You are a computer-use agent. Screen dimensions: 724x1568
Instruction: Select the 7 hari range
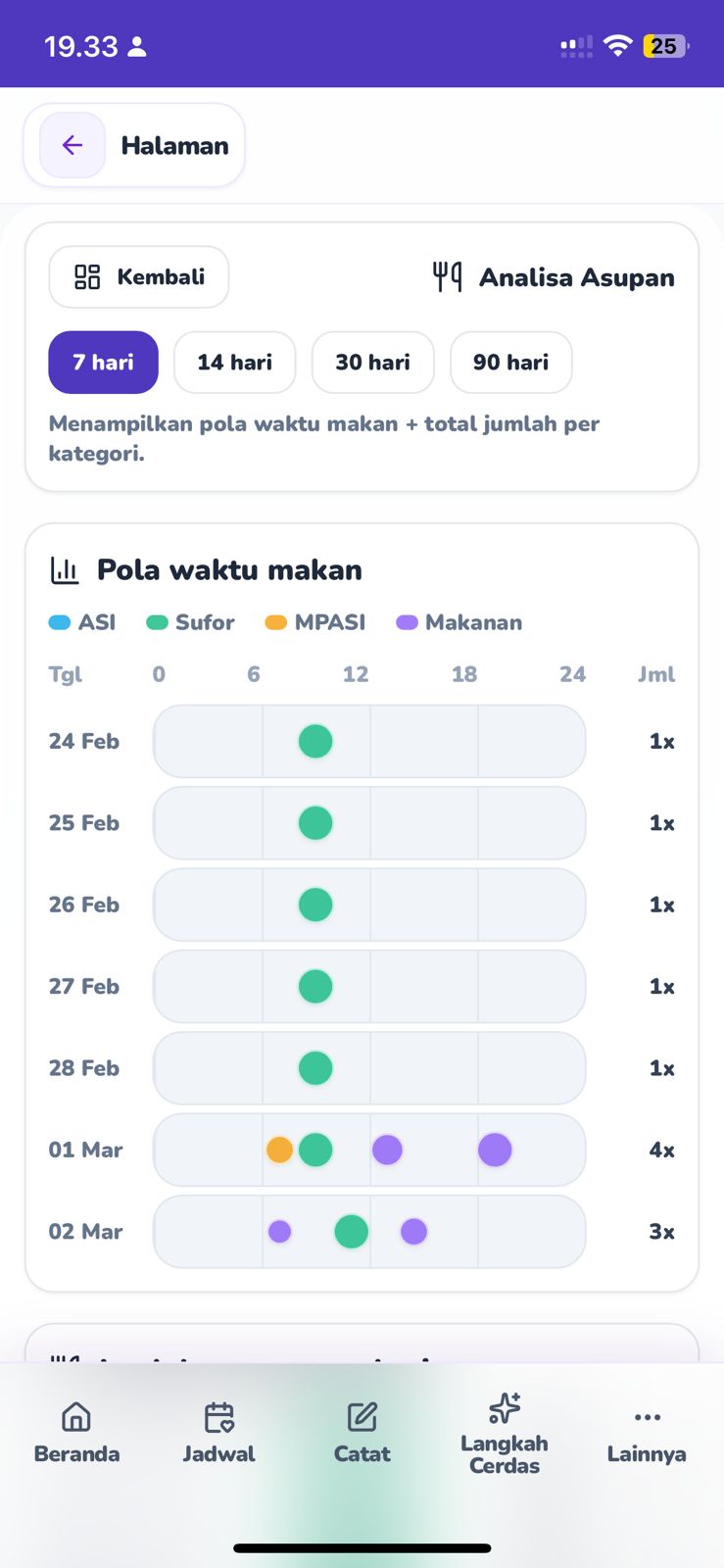[103, 363]
